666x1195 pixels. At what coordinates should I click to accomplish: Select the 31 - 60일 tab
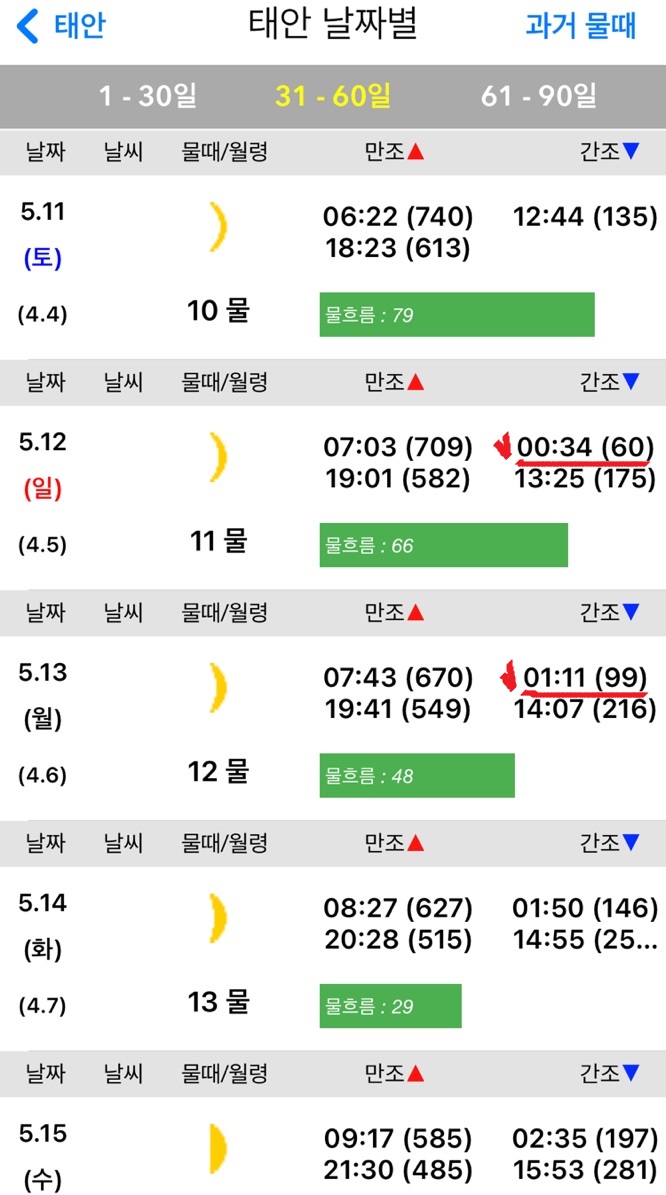[x=332, y=97]
